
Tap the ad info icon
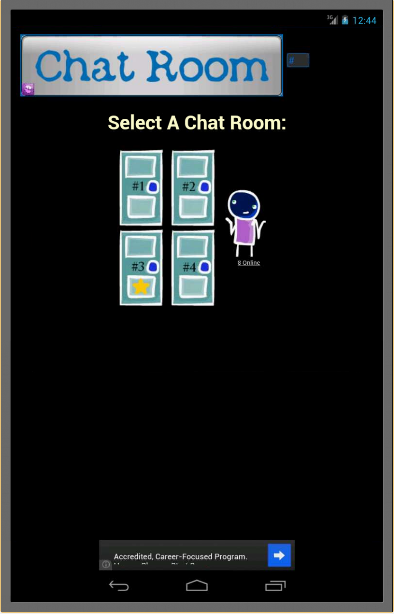(106, 564)
